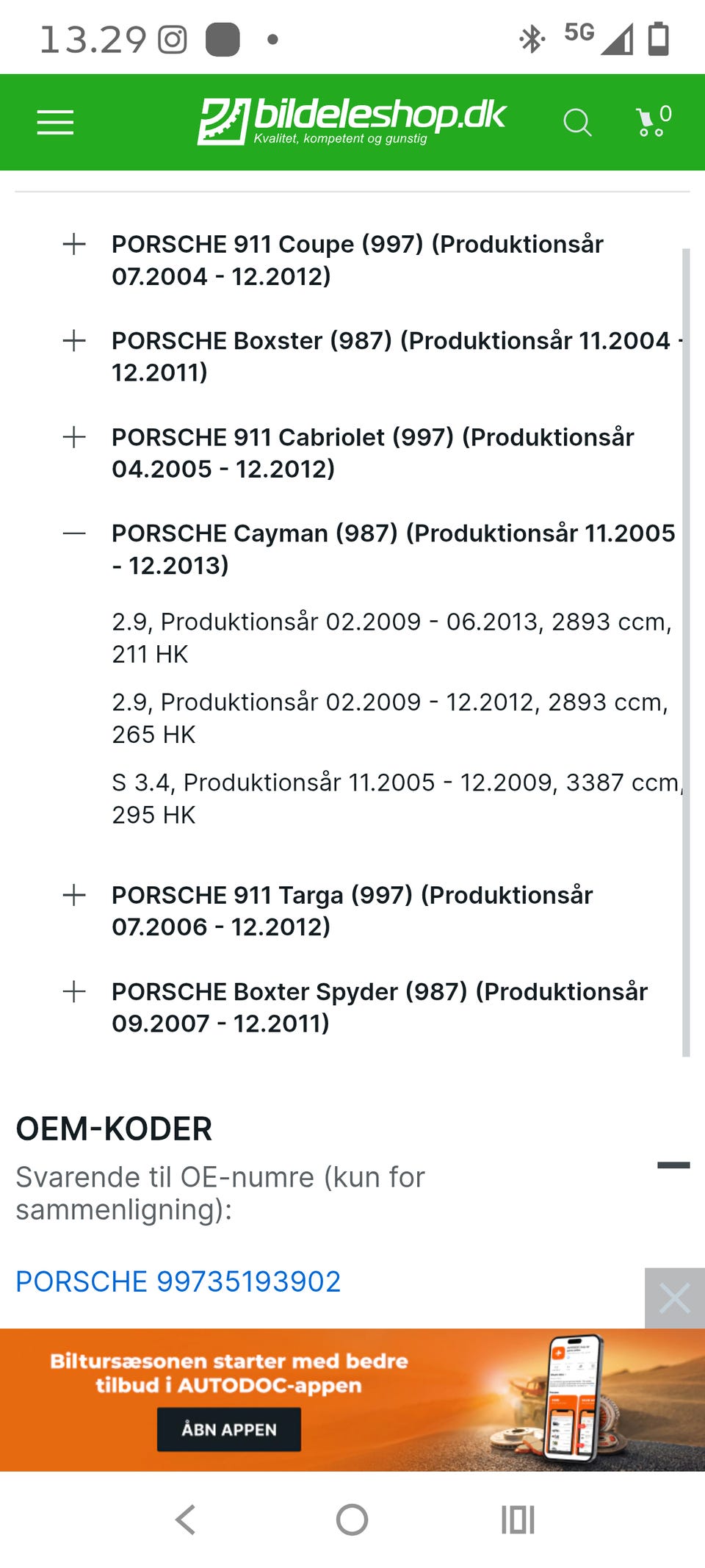
Task: Collapse the OEM-KODER section
Action: (673, 1165)
